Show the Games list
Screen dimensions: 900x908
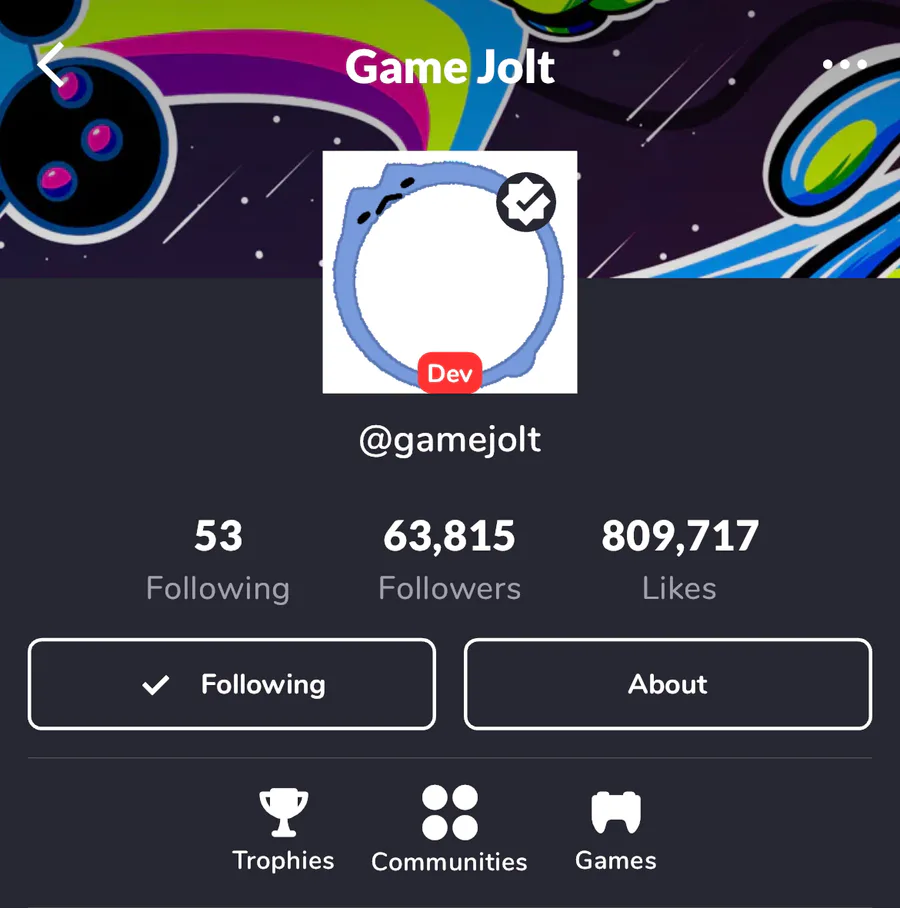point(616,830)
